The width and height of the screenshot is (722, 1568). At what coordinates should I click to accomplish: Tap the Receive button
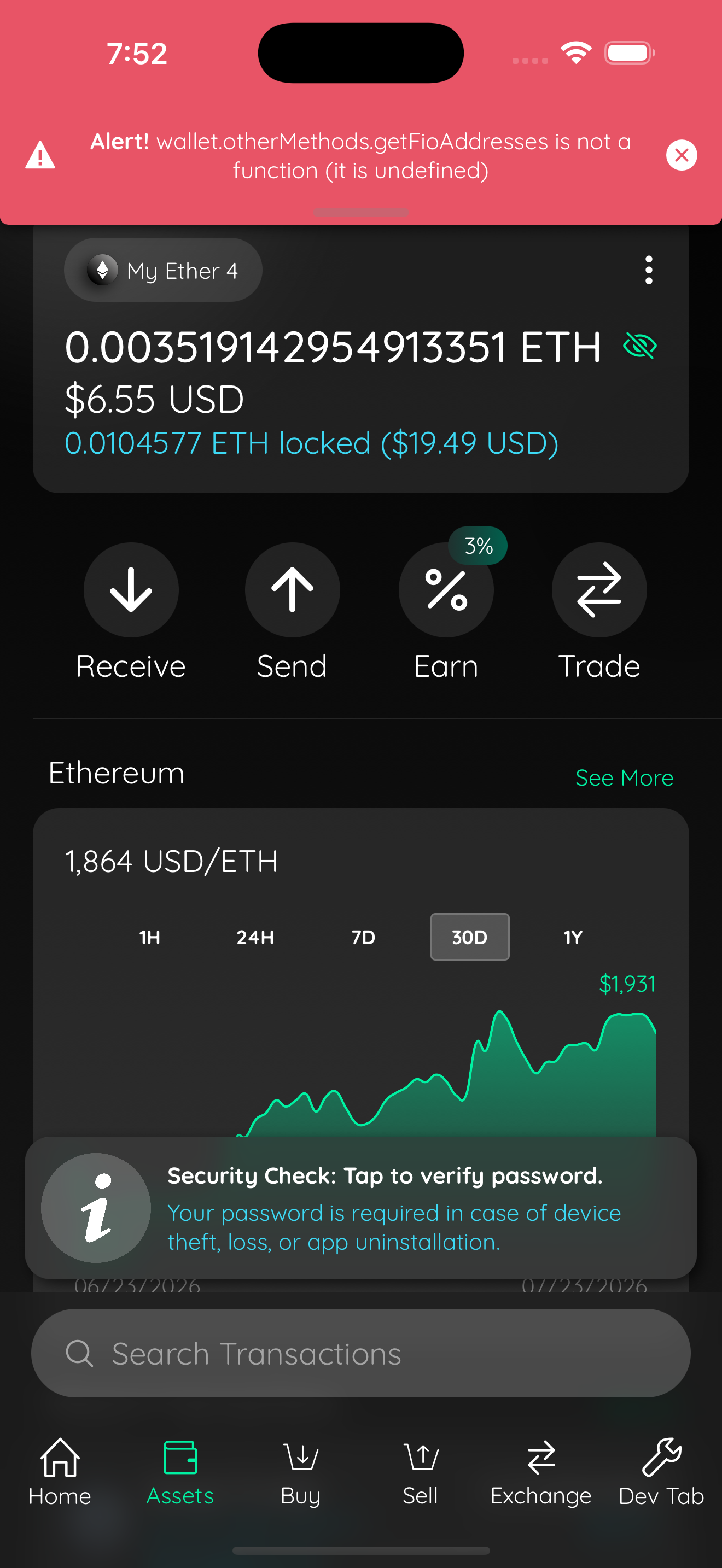131,612
